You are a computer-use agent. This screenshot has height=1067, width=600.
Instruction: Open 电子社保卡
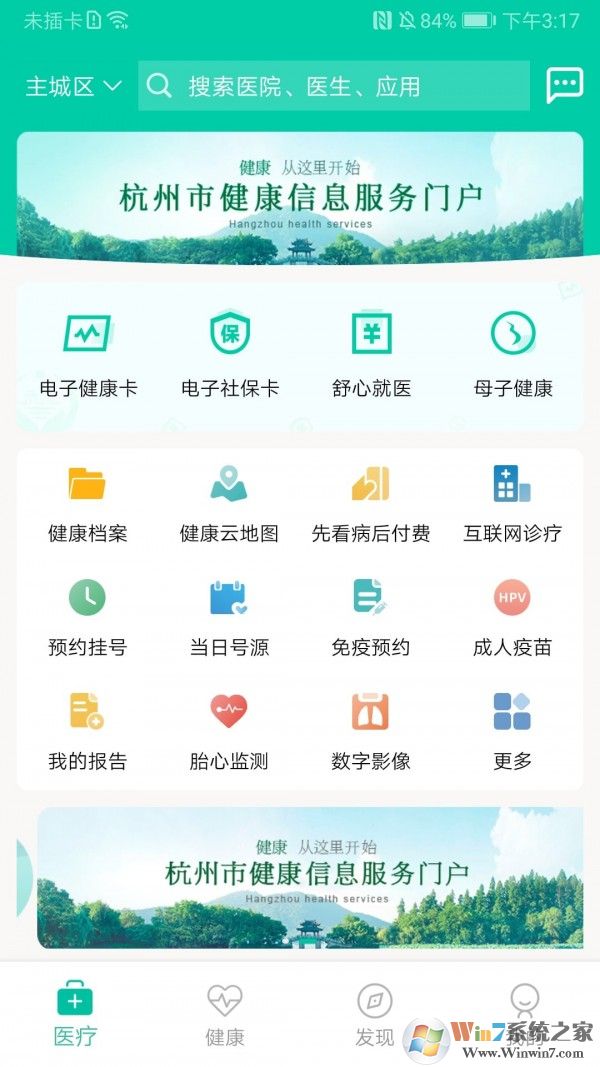coord(230,353)
